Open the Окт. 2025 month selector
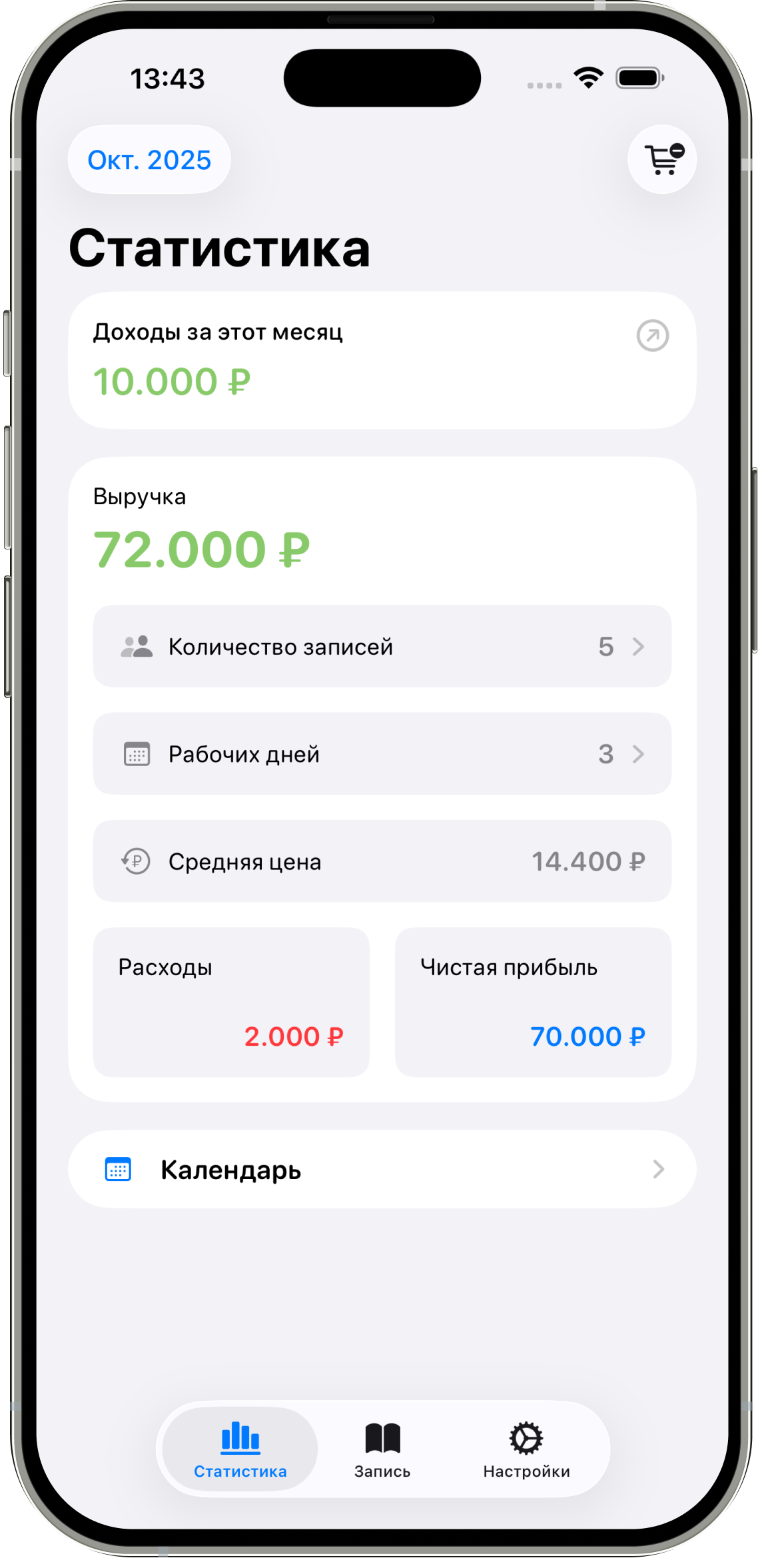This screenshot has height=1568, width=762. pyautogui.click(x=149, y=159)
